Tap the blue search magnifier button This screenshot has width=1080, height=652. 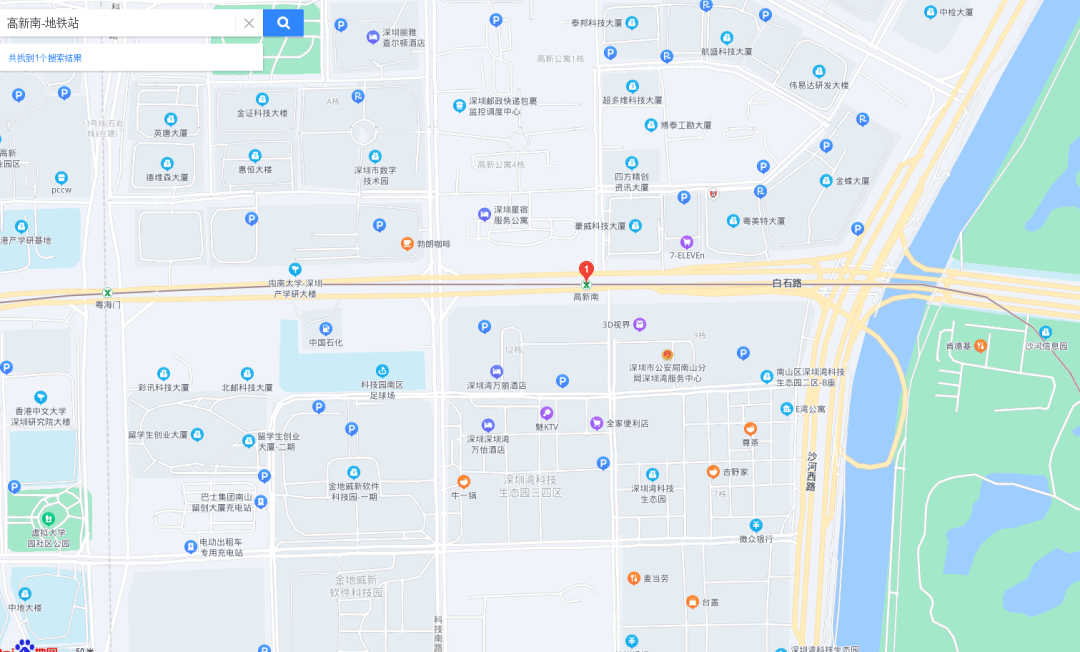pos(283,23)
